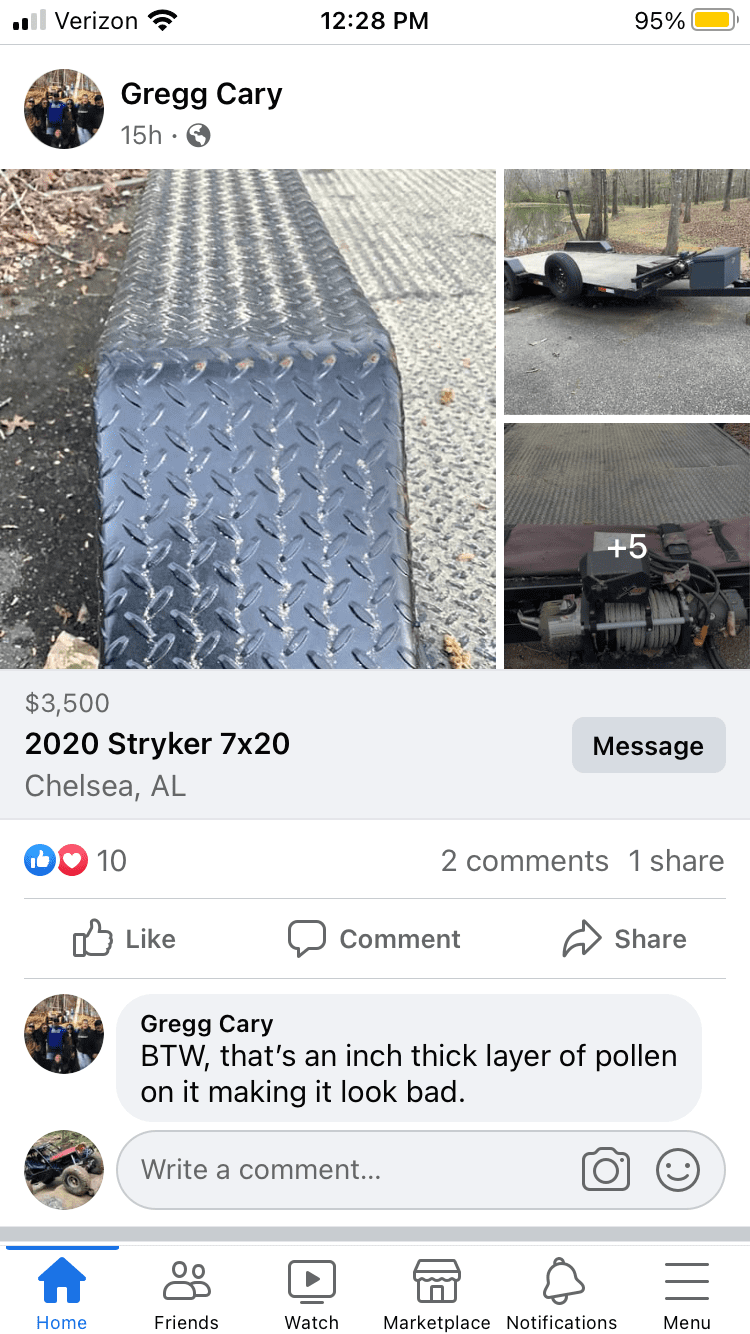Switch to the Marketplace tab
Screen dimensions: 750x1334
click(x=437, y=1295)
